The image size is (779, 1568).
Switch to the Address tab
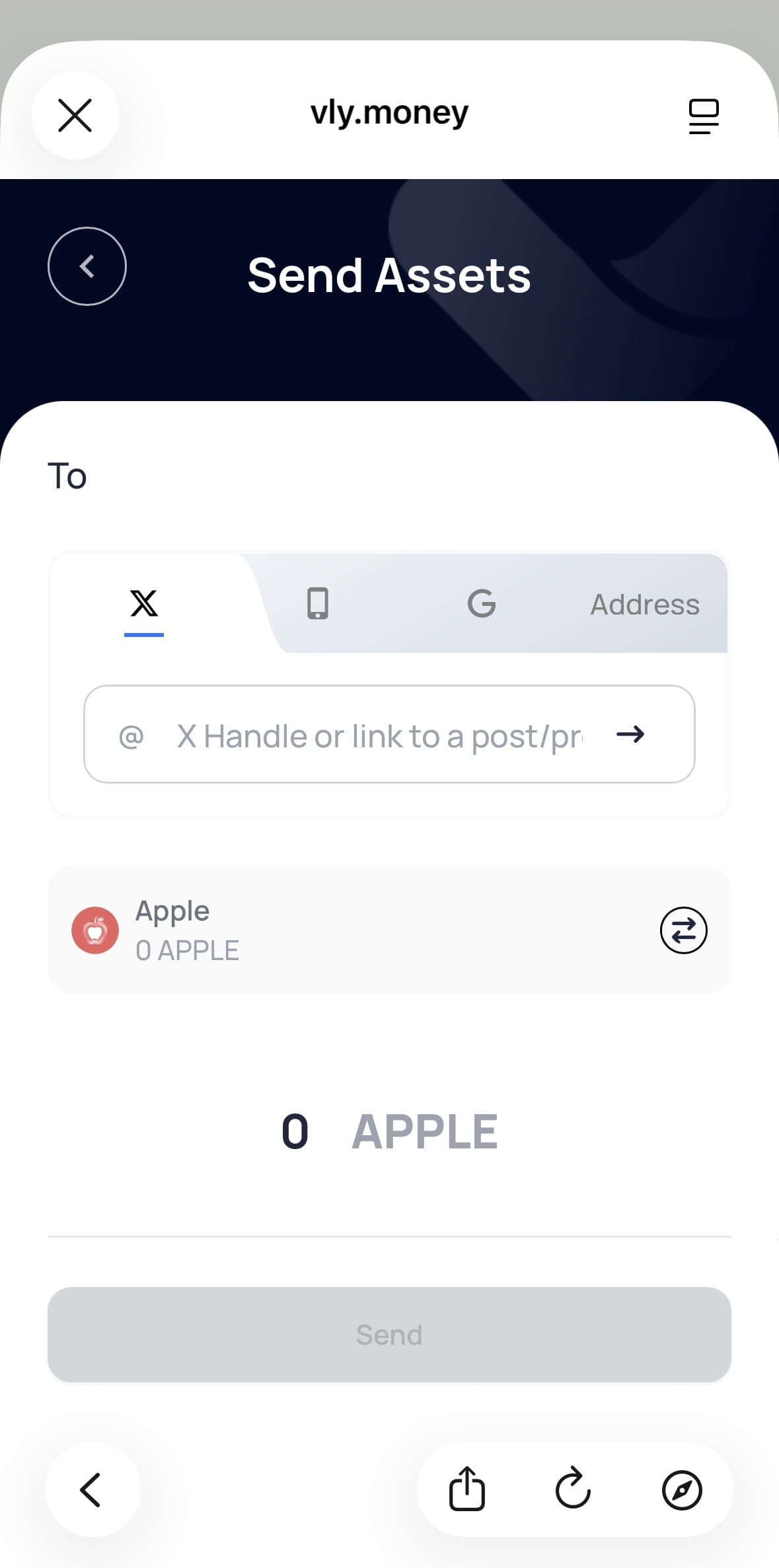[x=644, y=605]
